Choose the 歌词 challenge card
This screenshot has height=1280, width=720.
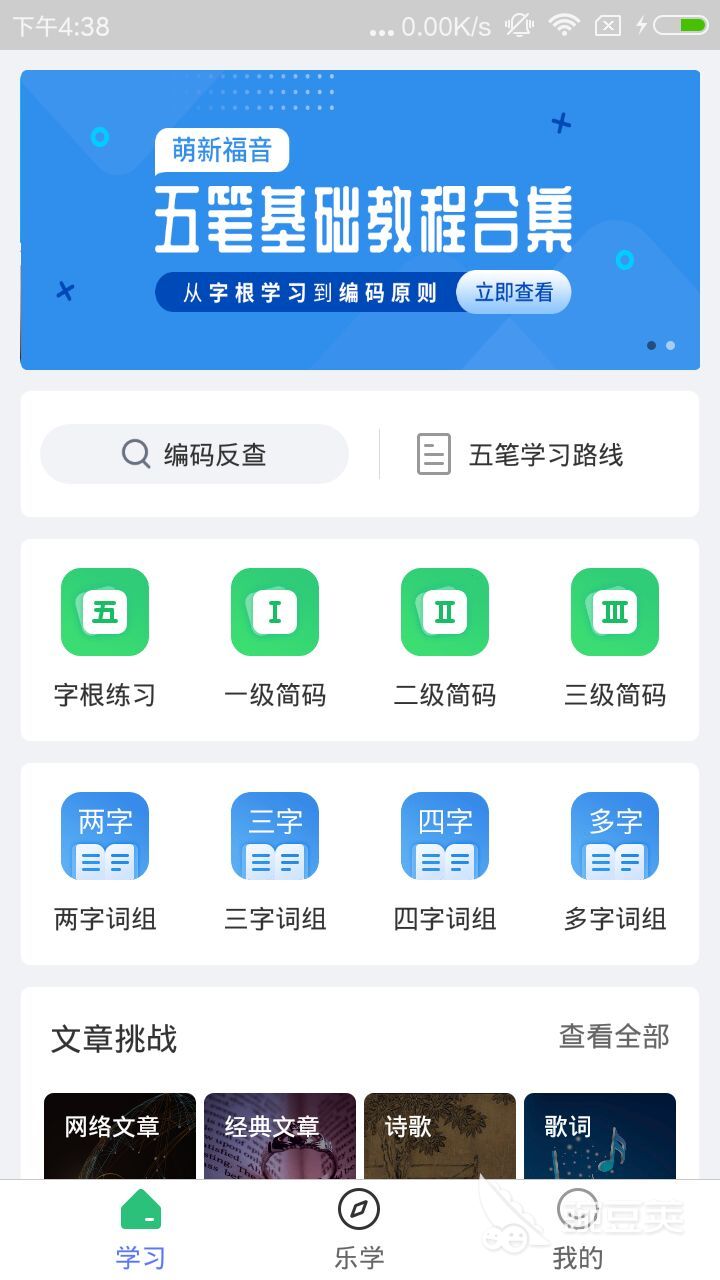click(600, 1135)
